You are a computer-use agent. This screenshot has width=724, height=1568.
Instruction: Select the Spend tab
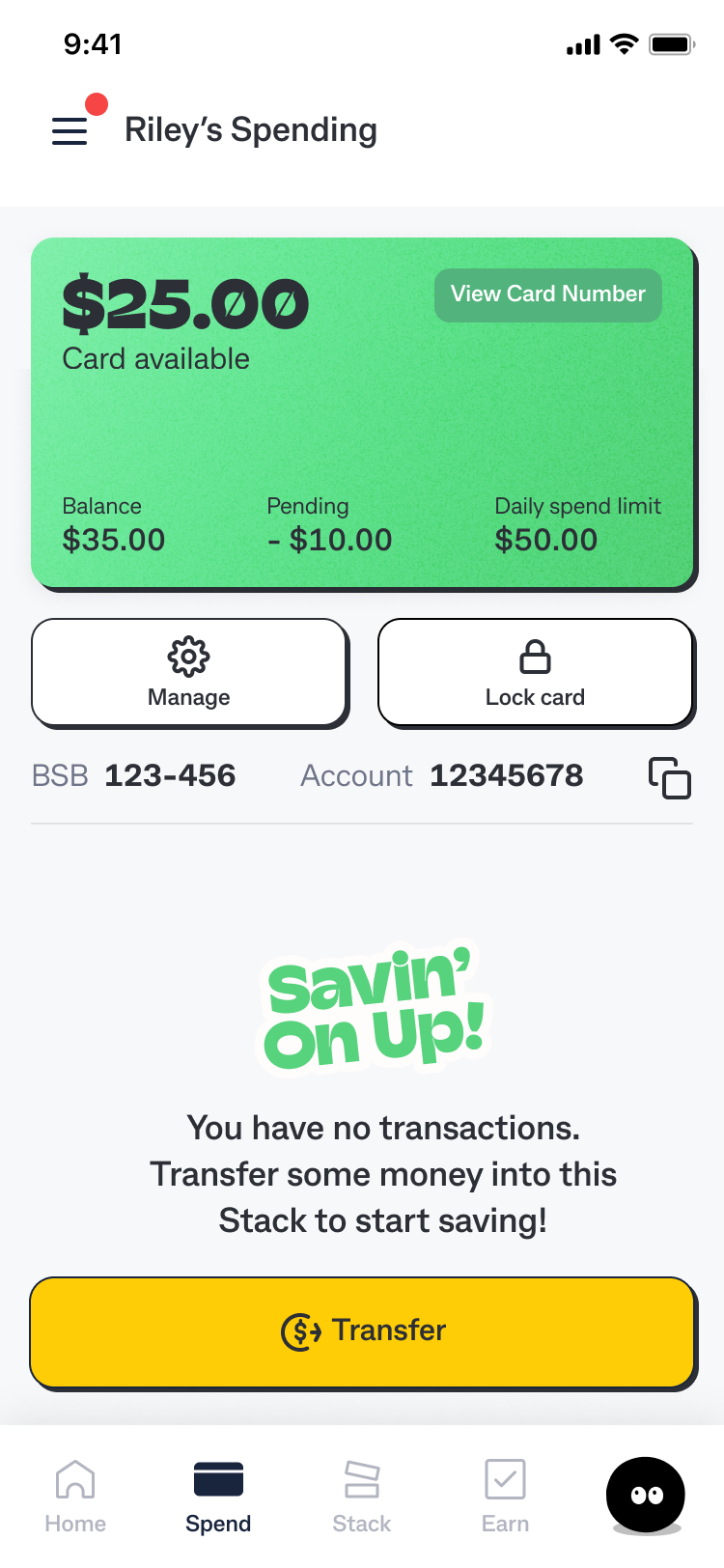click(x=218, y=1496)
